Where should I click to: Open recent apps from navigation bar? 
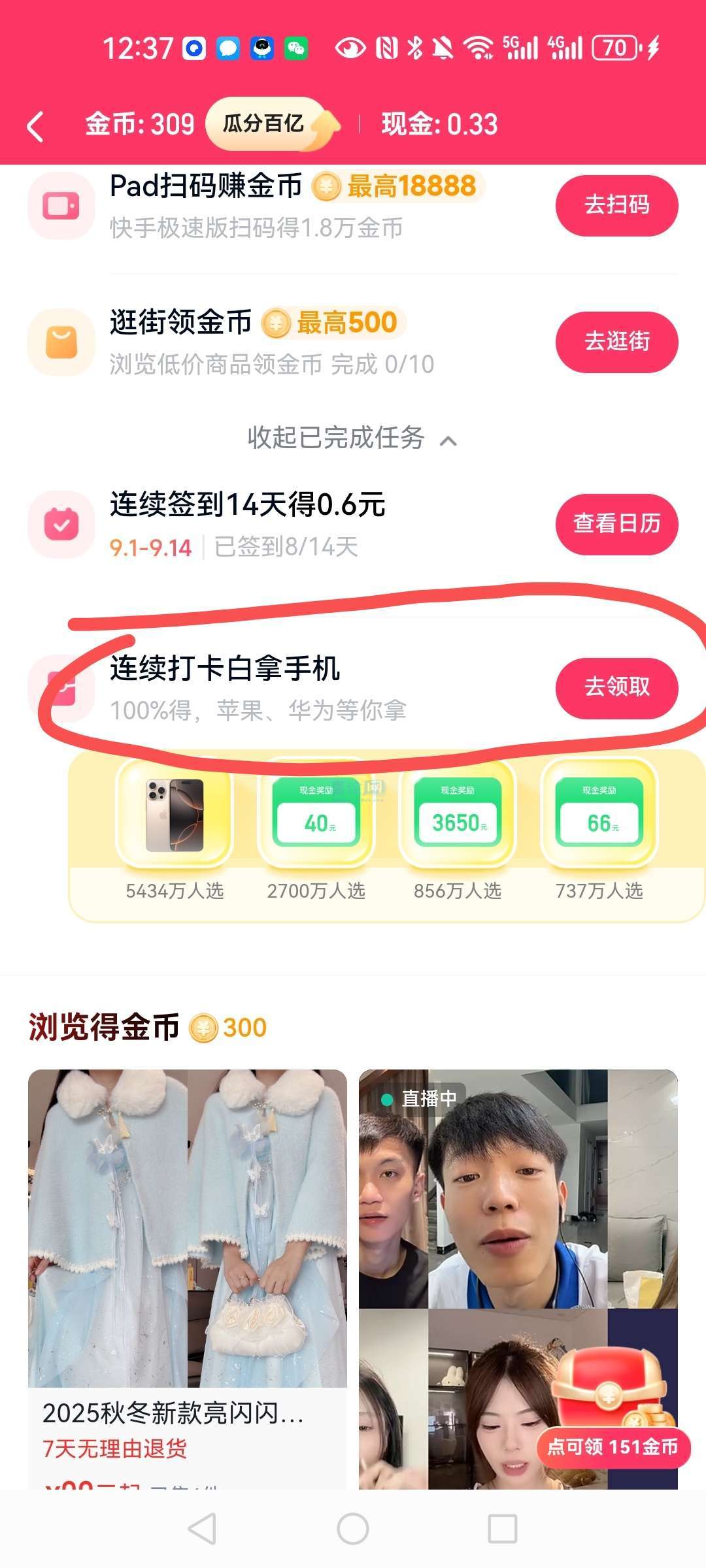coord(503,1529)
